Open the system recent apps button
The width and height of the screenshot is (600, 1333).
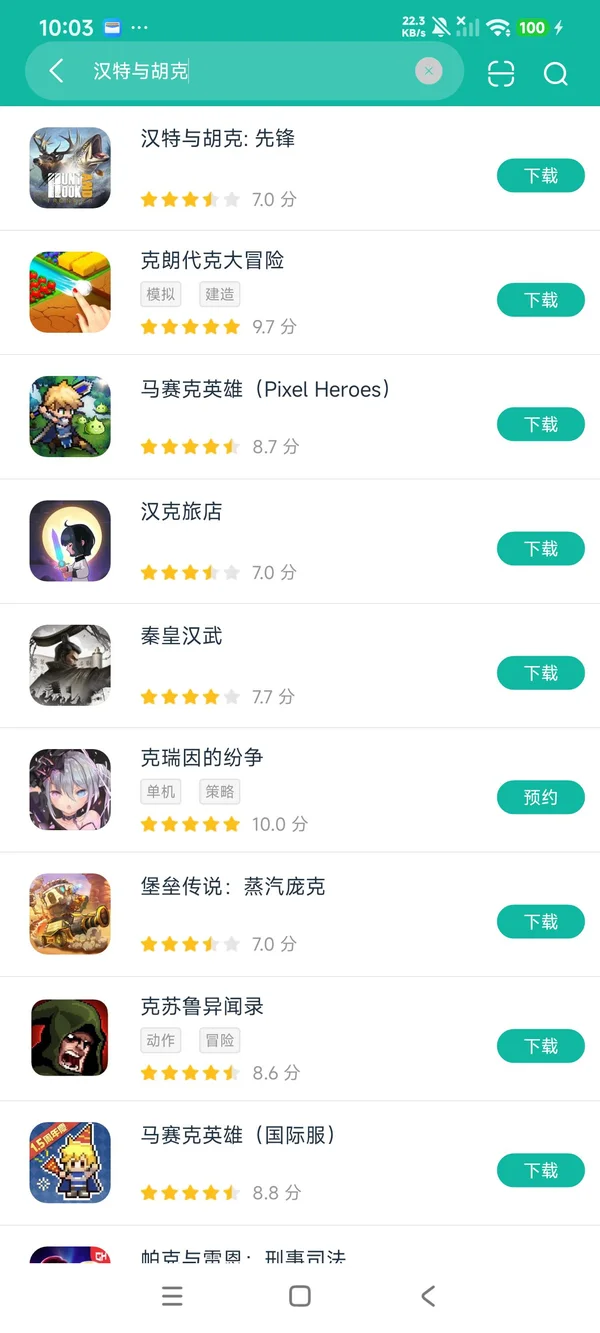172,1296
